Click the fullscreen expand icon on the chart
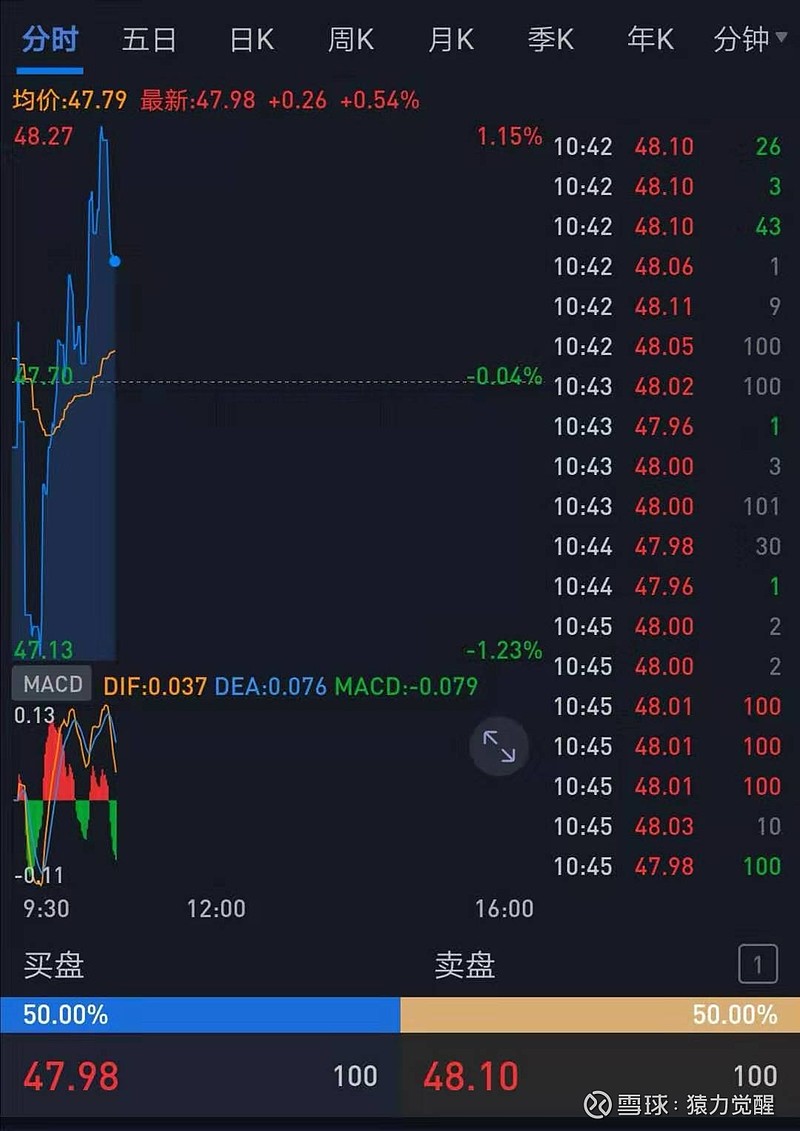 click(x=499, y=746)
